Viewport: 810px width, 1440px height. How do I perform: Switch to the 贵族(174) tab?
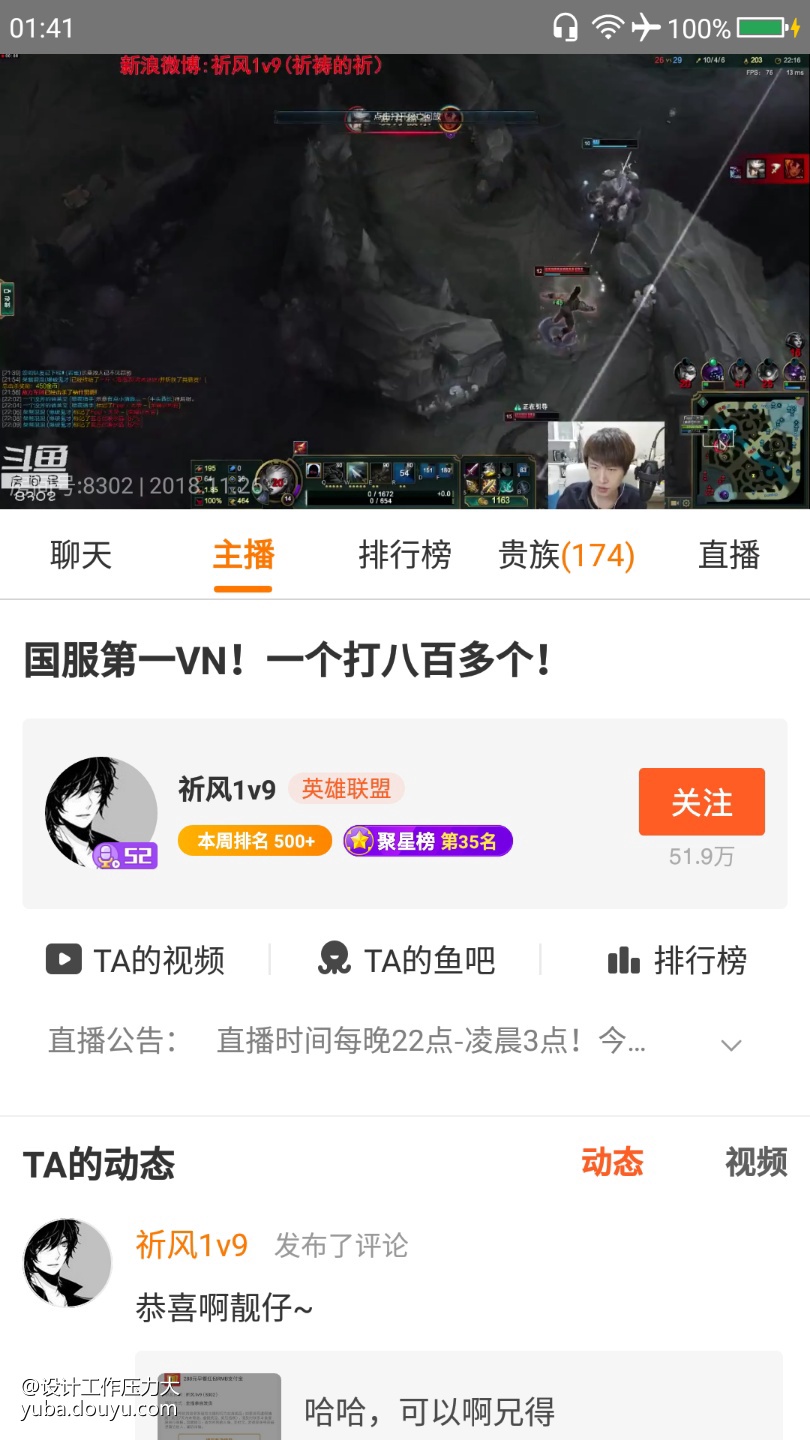pyautogui.click(x=566, y=555)
